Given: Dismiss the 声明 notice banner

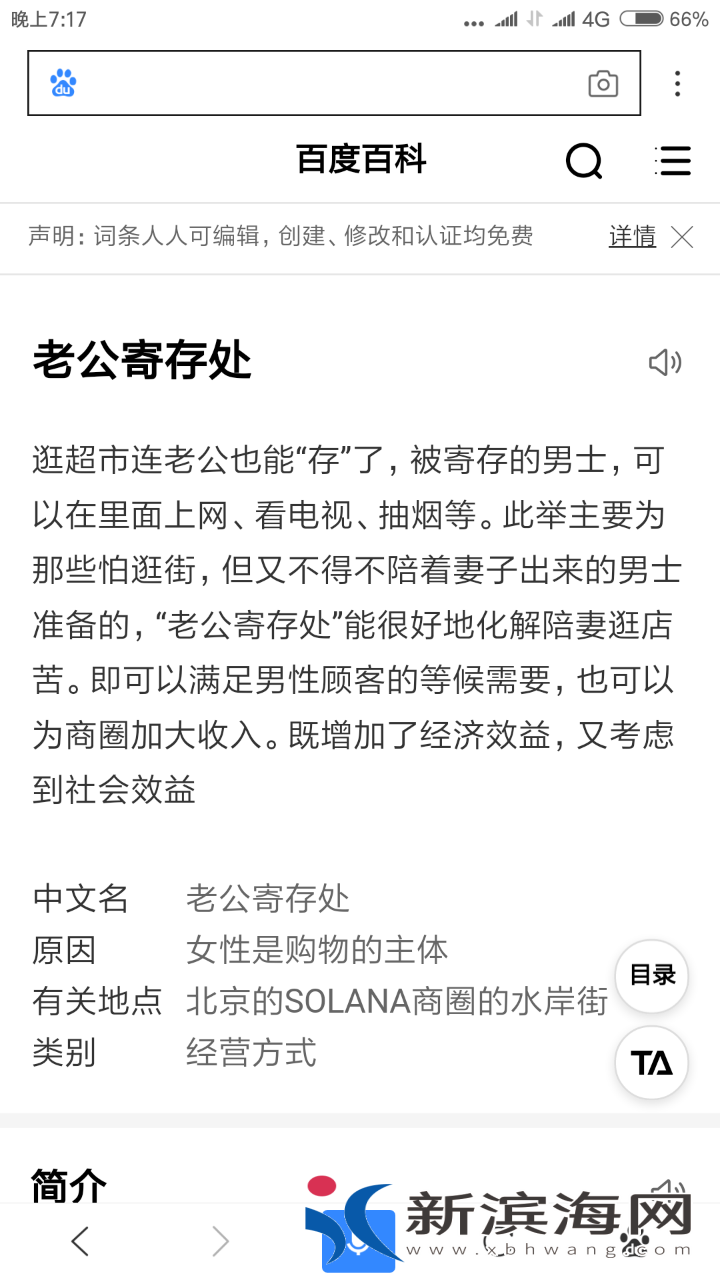Looking at the screenshot, I should 682,237.
